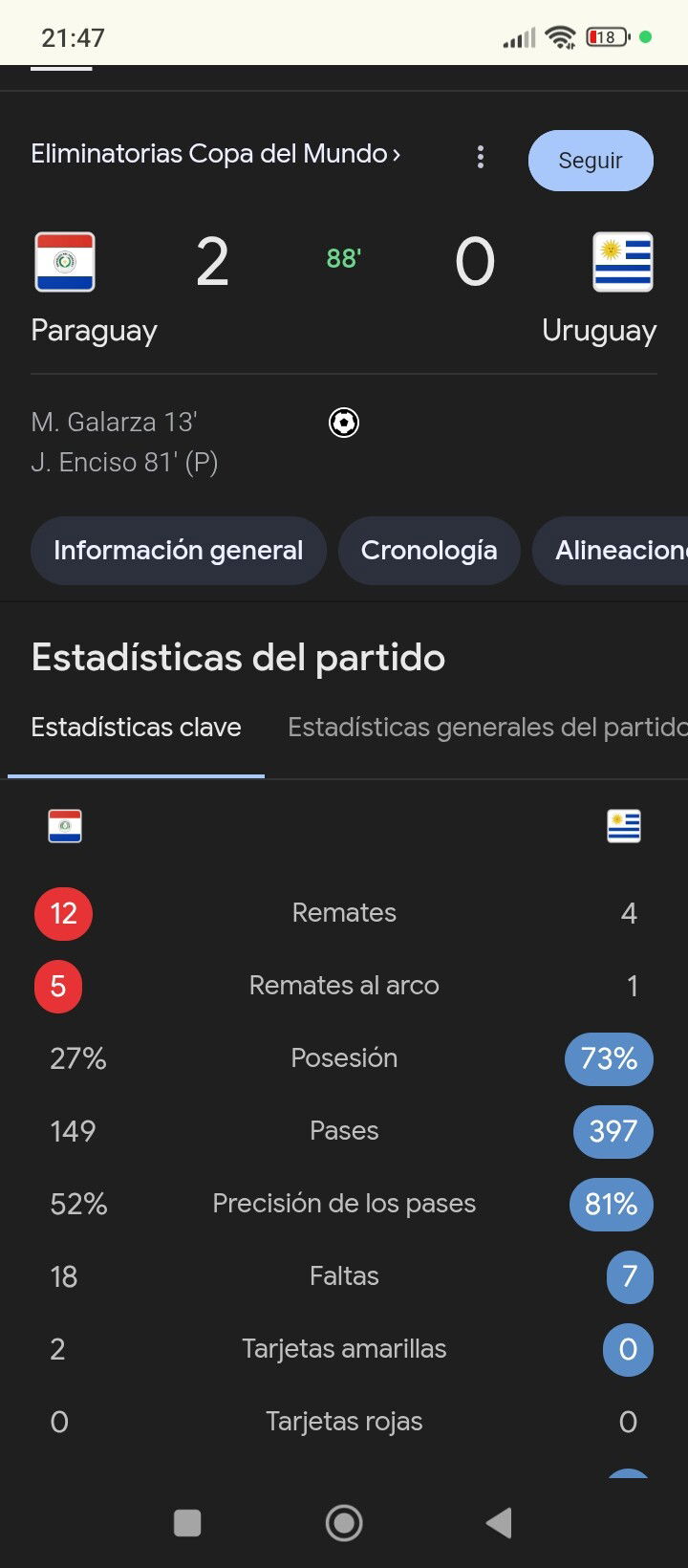
Task: Select the Estadísticas clave tab
Action: 136,728
